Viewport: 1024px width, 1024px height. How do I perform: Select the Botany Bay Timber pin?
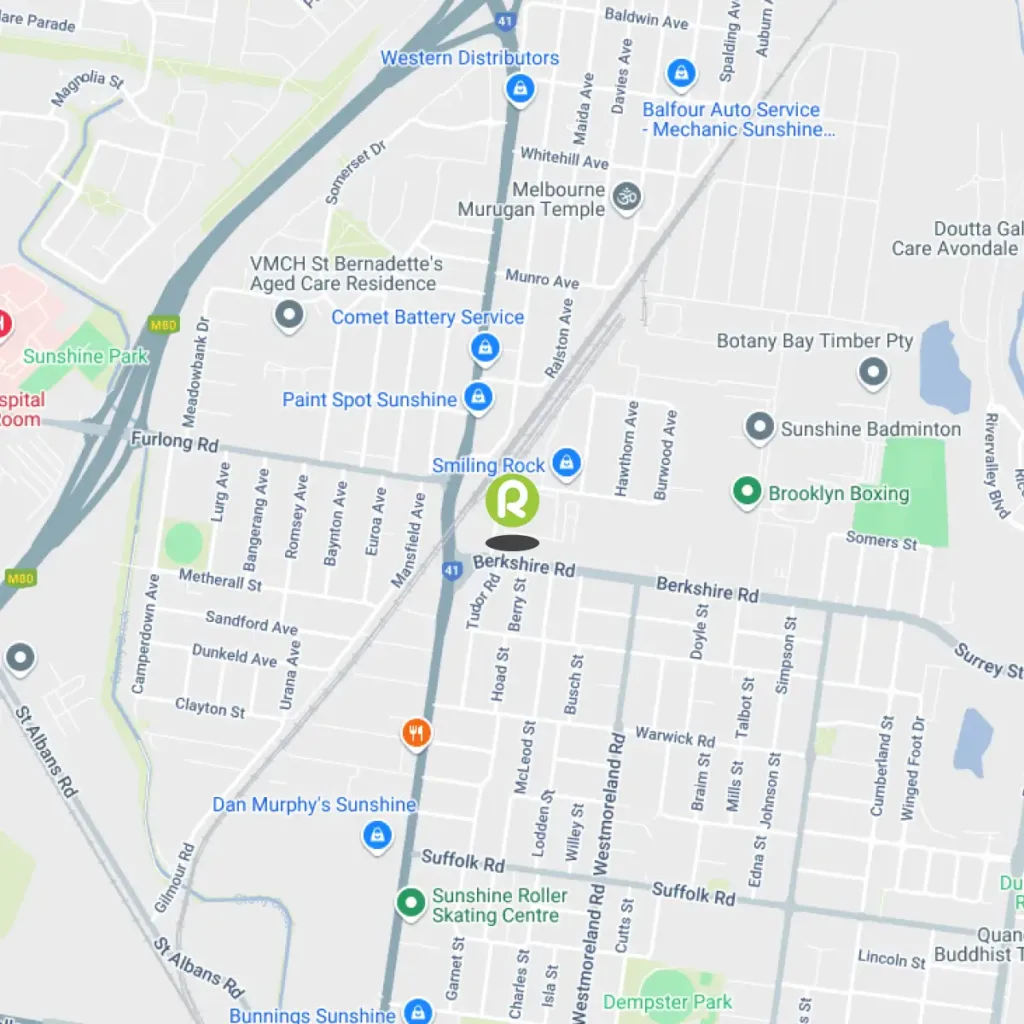[x=873, y=373]
